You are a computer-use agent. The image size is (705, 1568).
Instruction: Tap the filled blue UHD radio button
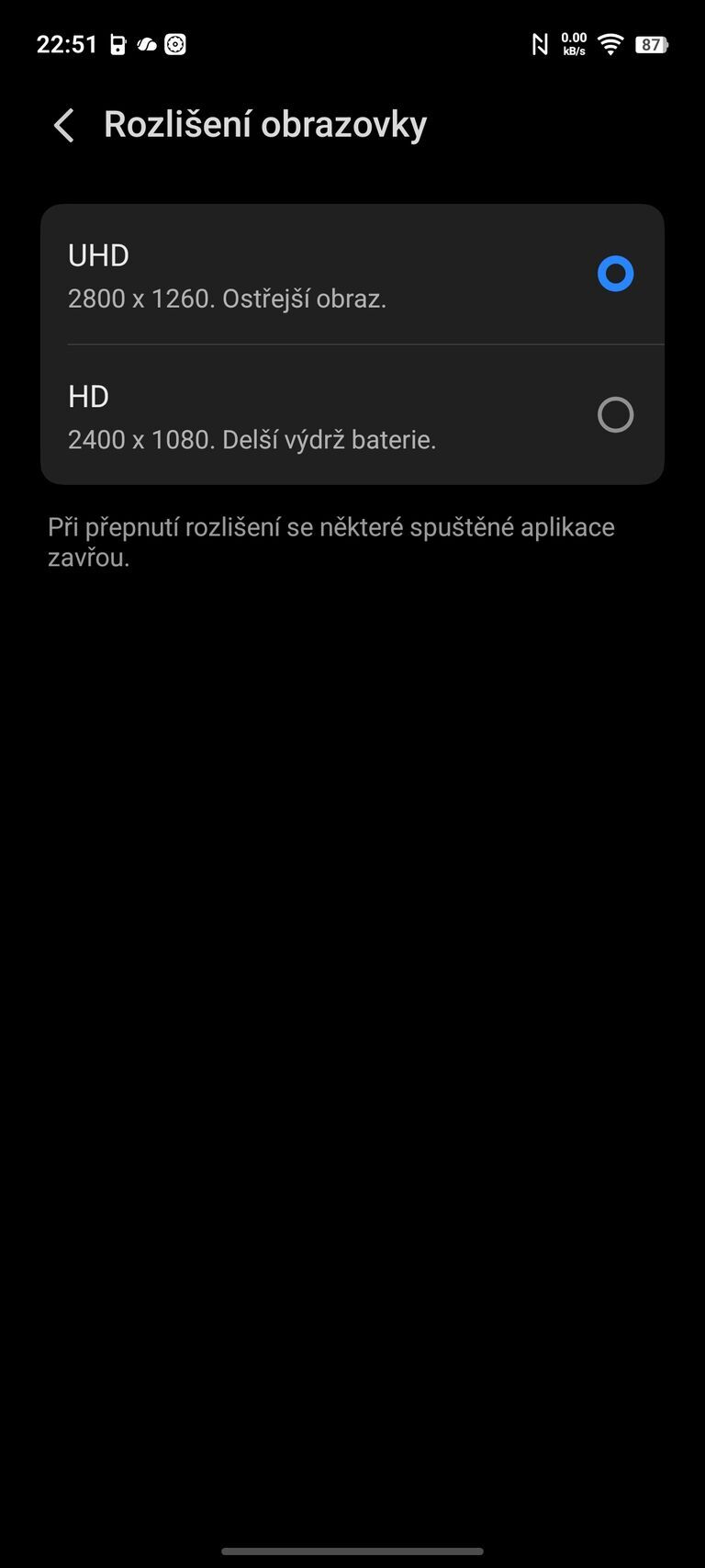[616, 274]
